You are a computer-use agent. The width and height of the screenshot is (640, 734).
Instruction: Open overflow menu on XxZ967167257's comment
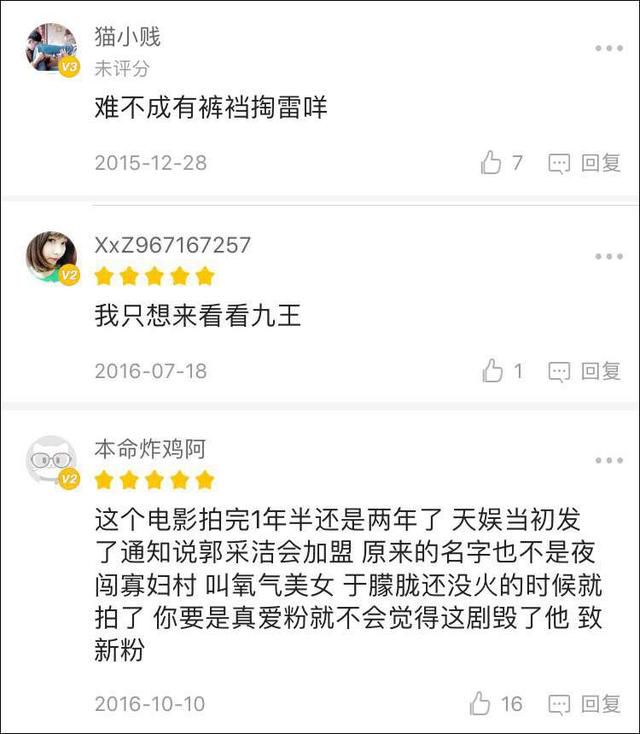coord(609,257)
